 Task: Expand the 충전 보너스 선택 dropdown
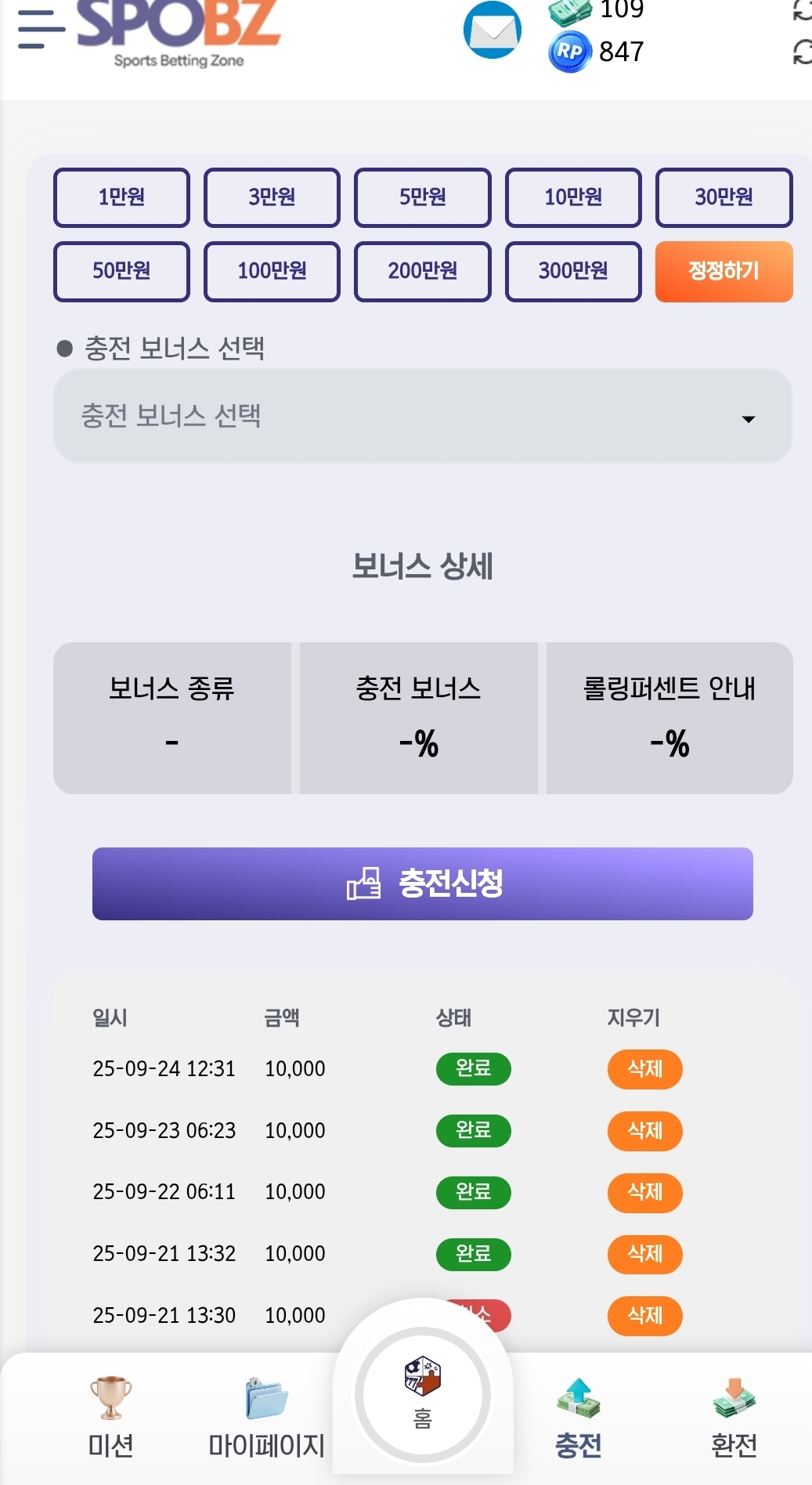point(423,416)
